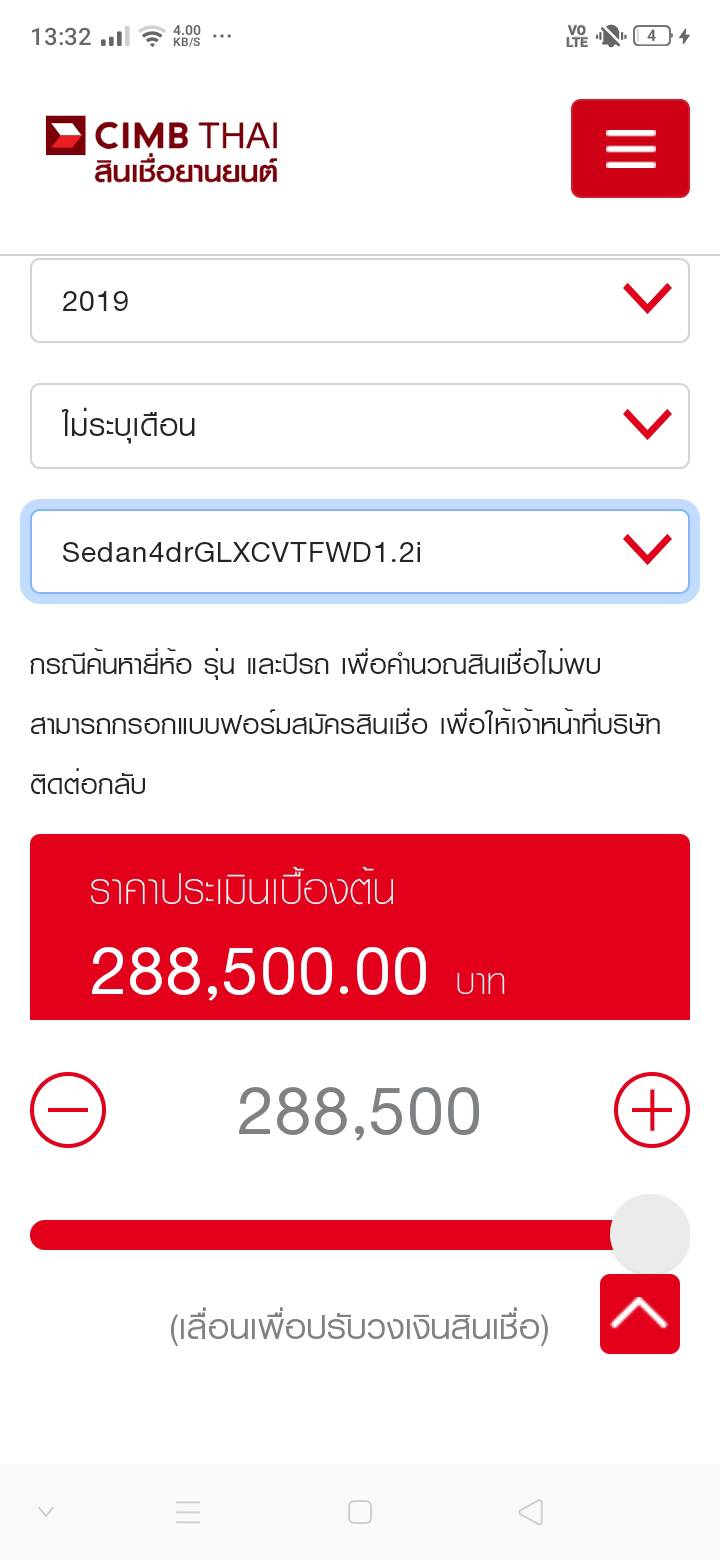720x1560 pixels.
Task: Go to the phone's home screen
Action: point(360,1512)
